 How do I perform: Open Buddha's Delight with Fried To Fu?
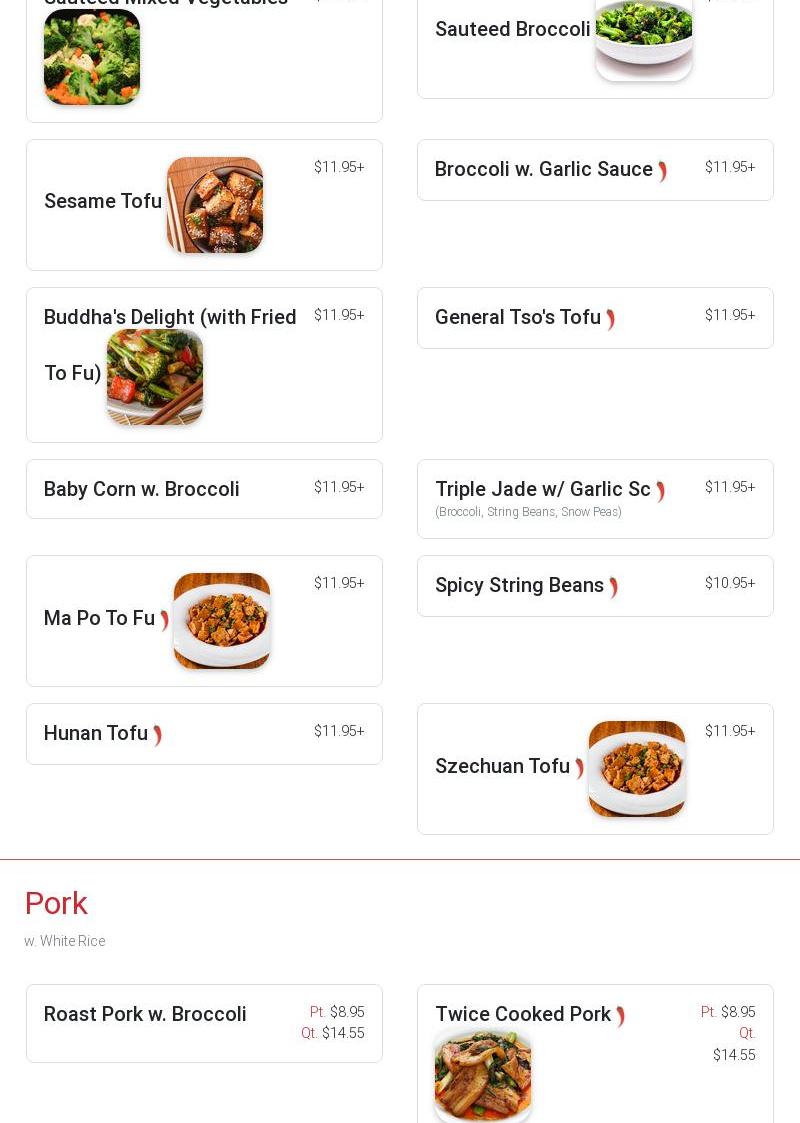point(204,364)
